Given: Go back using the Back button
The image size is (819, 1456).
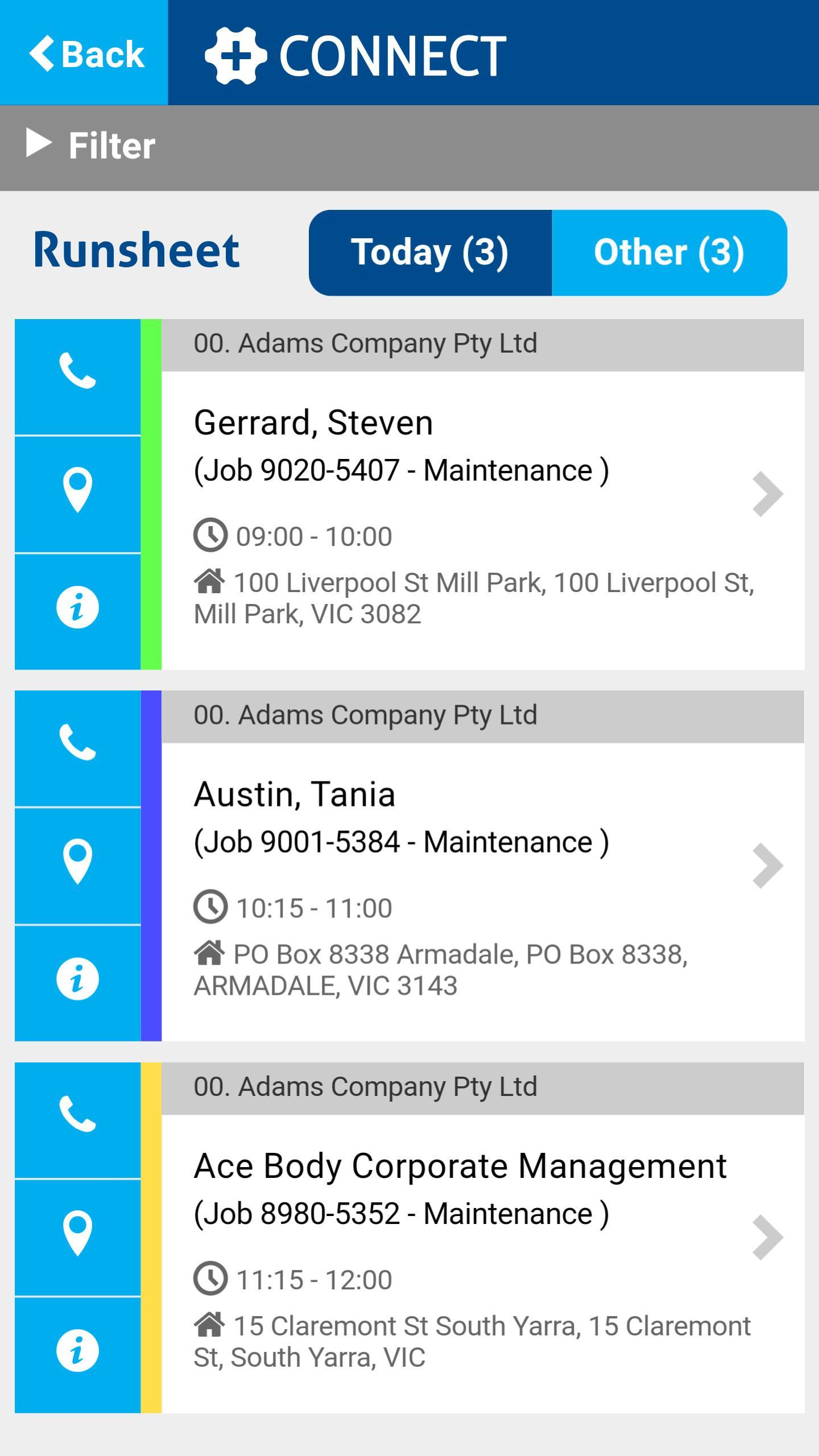Looking at the screenshot, I should 84,53.
